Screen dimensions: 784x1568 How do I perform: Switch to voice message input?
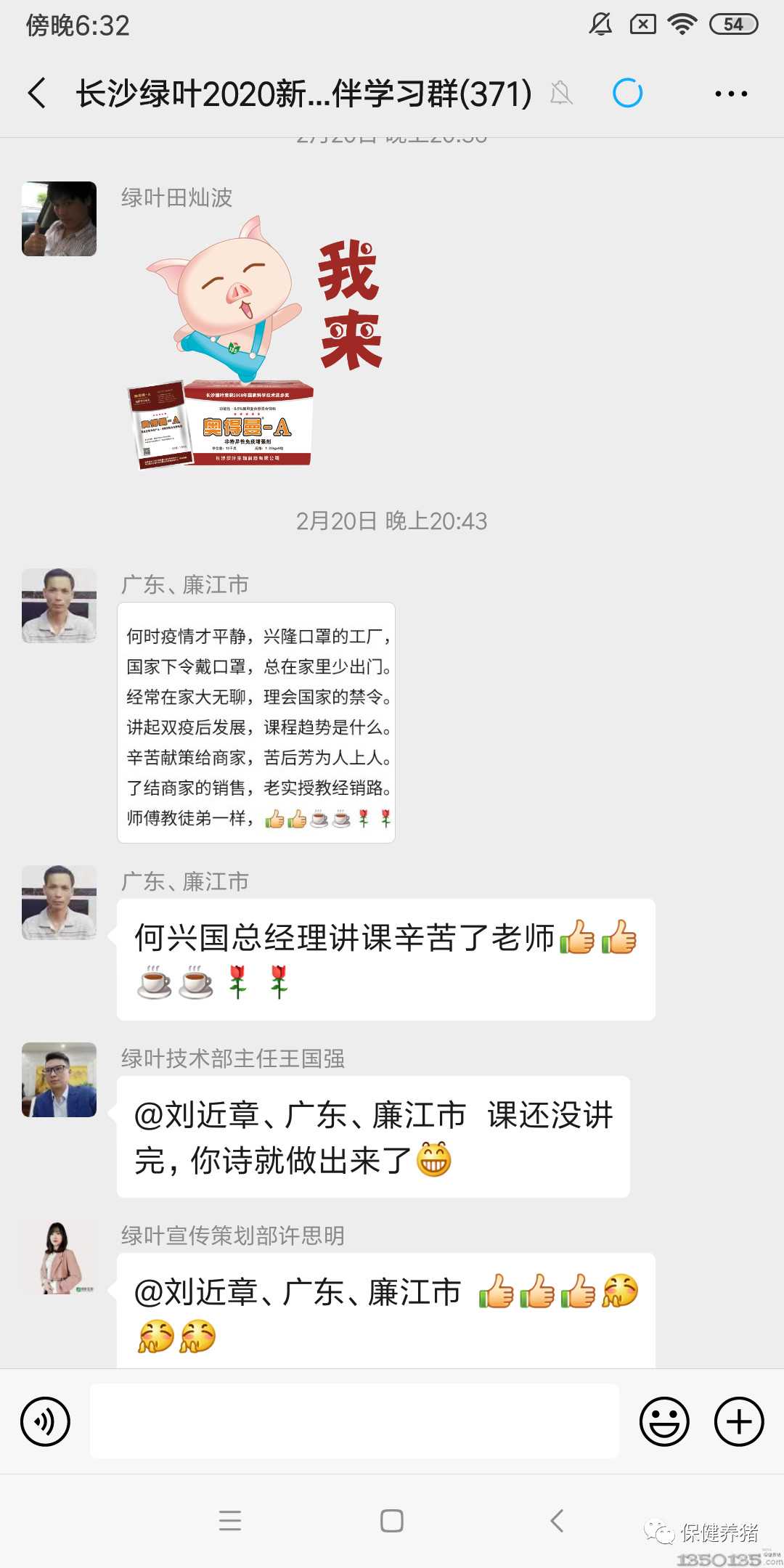pos(46,1421)
